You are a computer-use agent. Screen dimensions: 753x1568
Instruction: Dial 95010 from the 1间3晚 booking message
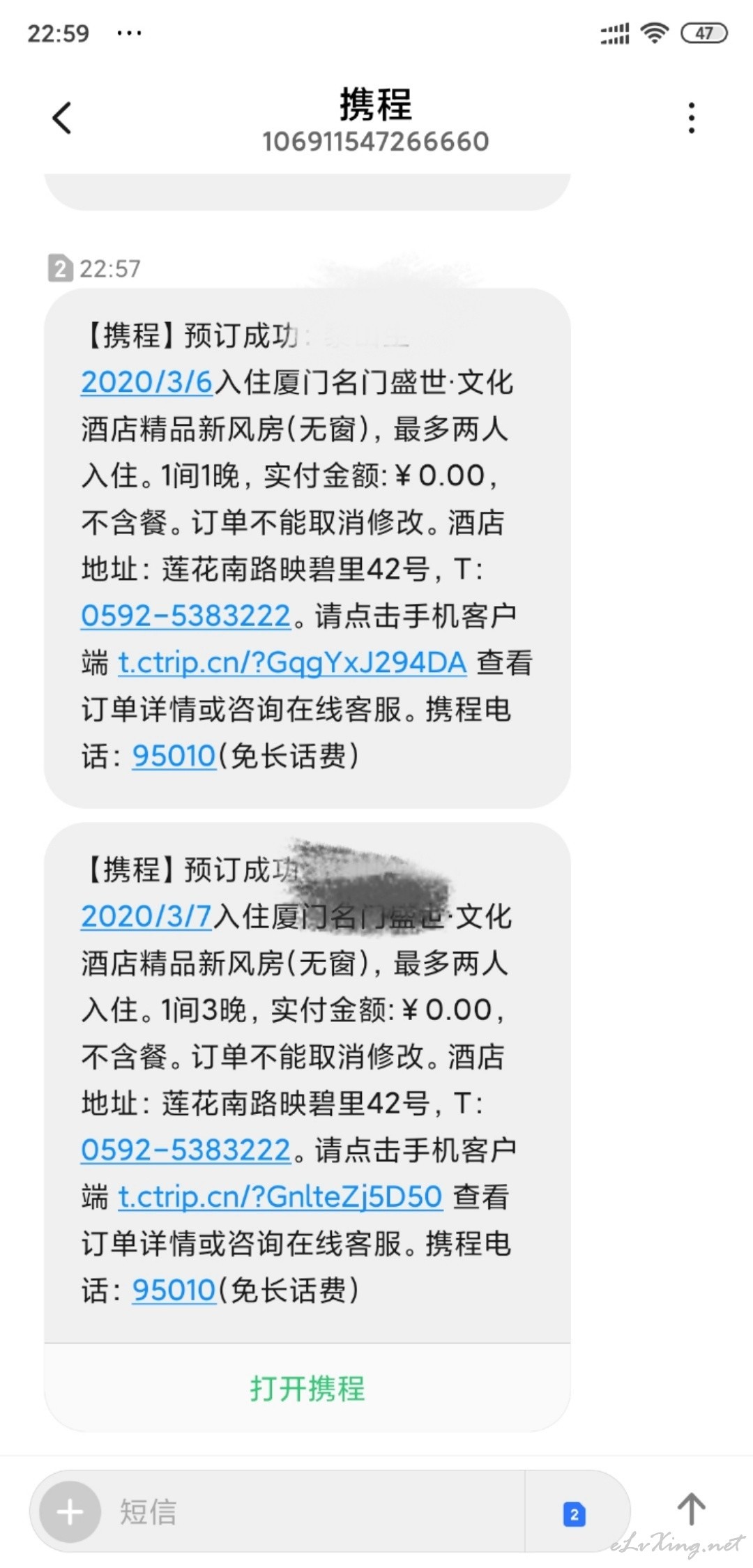(174, 1290)
